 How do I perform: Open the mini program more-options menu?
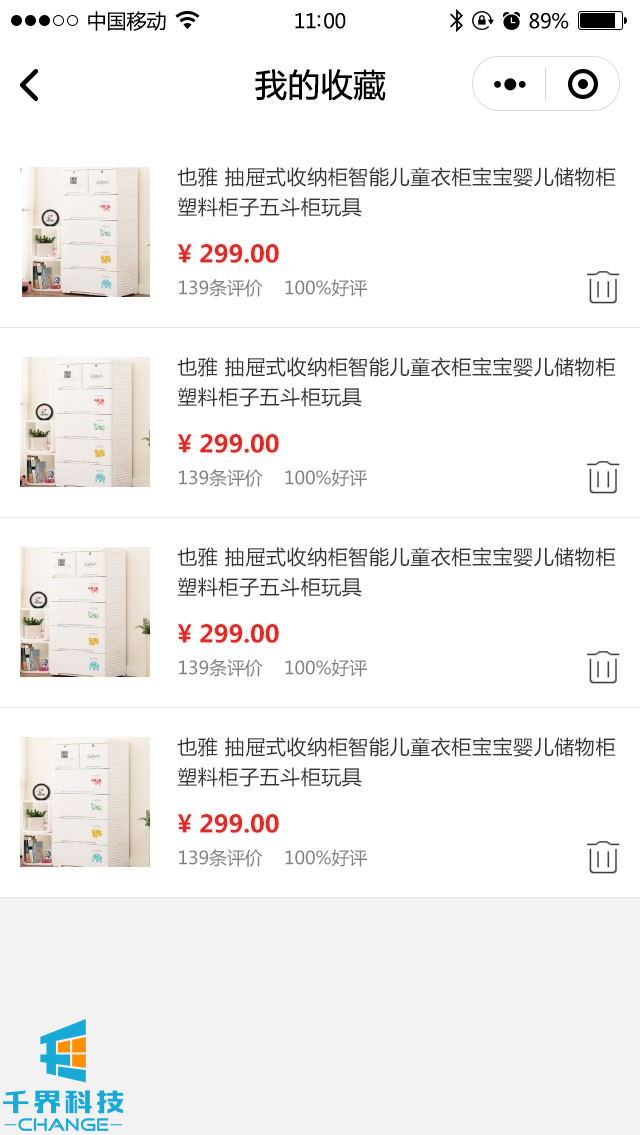pyautogui.click(x=510, y=85)
